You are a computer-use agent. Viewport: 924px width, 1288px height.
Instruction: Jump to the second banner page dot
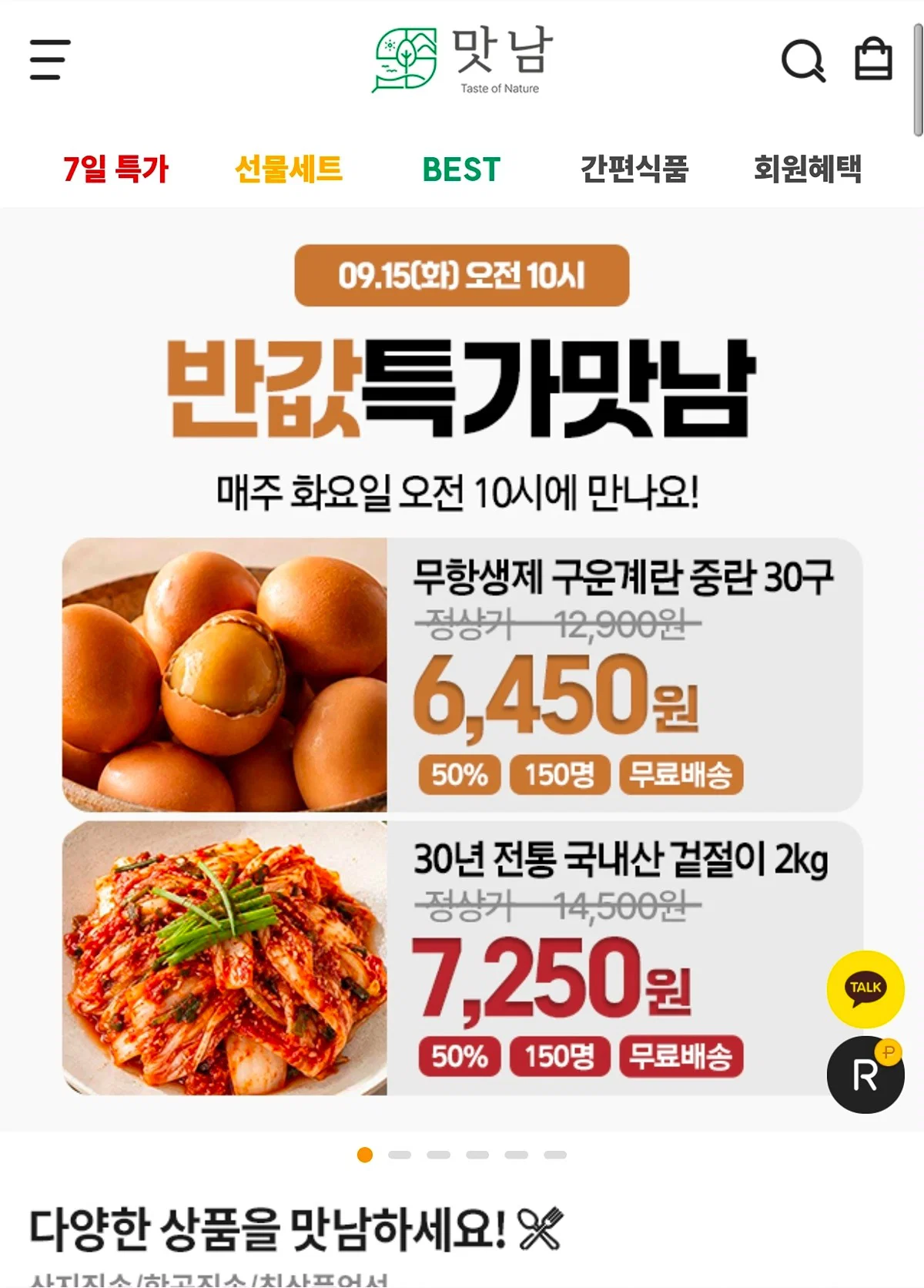pyautogui.click(x=400, y=1155)
